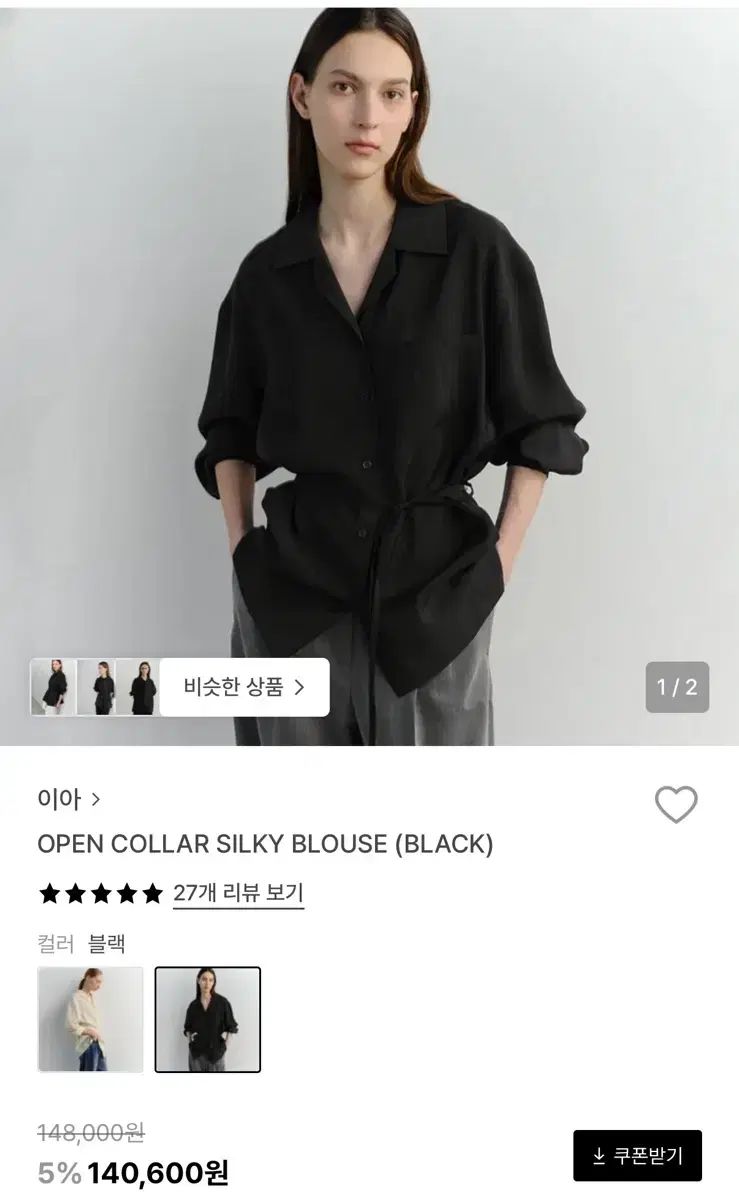Tap the first similar product thumbnail
The width and height of the screenshot is (739, 1200).
pyautogui.click(x=56, y=688)
